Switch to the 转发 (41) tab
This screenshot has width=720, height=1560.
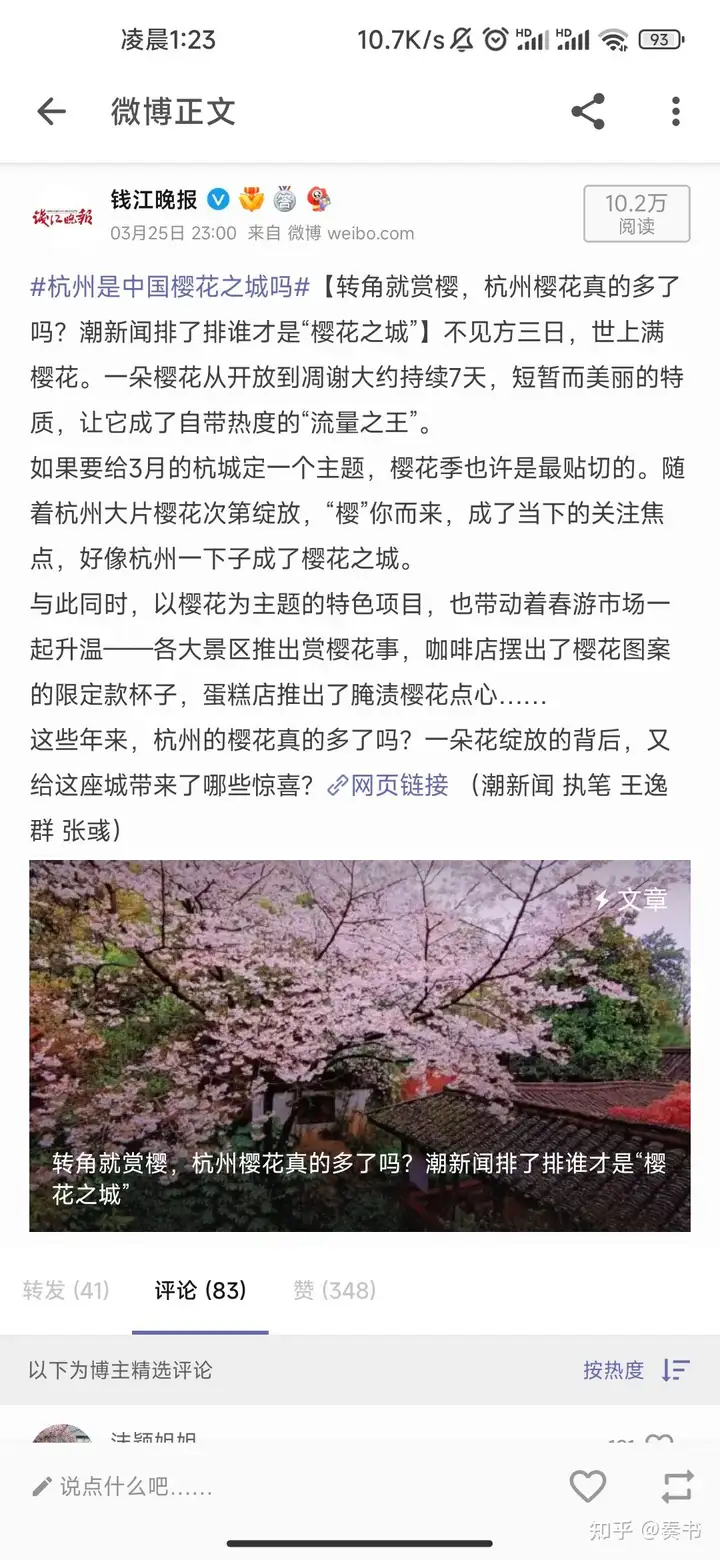[66, 1290]
